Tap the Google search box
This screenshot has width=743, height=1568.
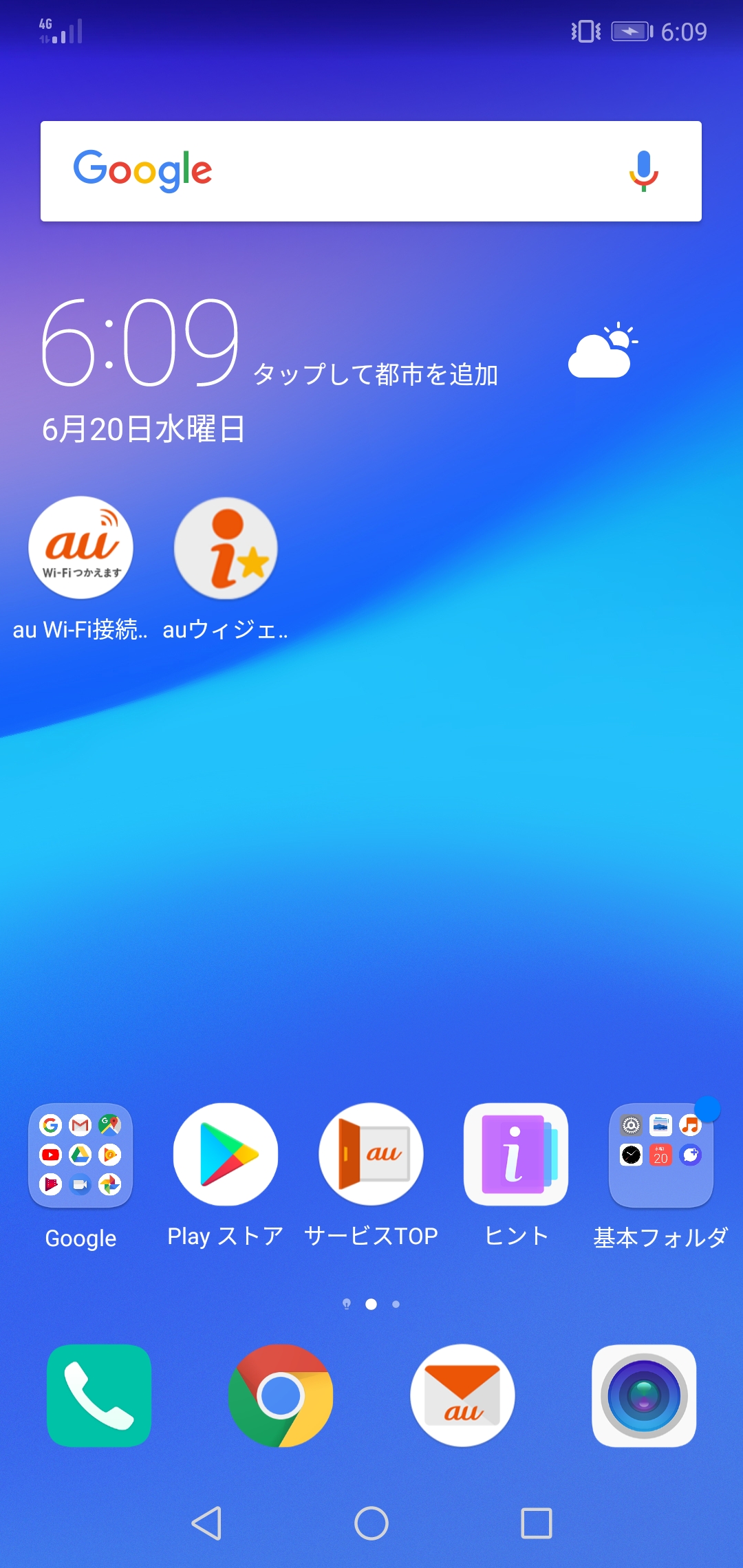(344, 171)
